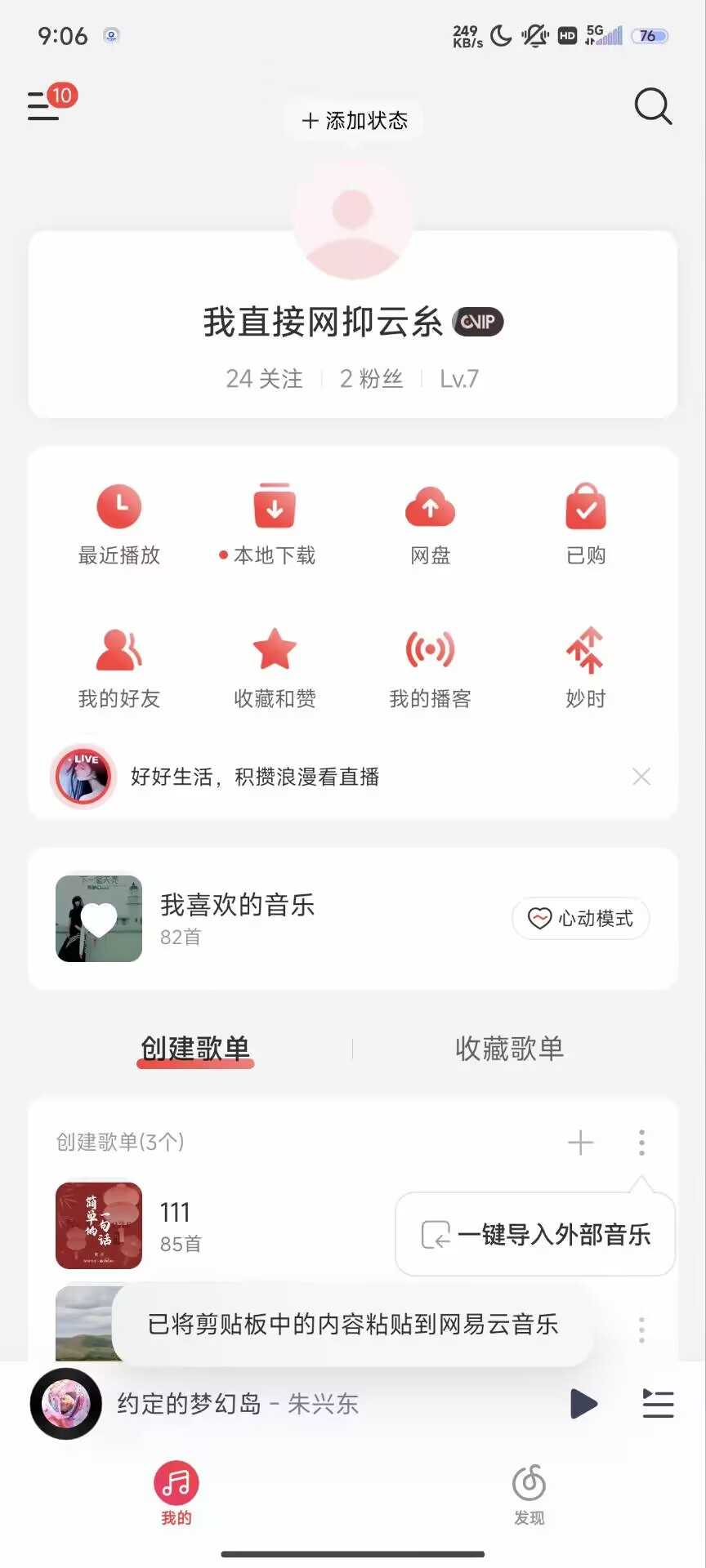Play 约定的梦幻岛 in the mini player
Viewport: 706px width, 1568px height.
[x=583, y=1404]
